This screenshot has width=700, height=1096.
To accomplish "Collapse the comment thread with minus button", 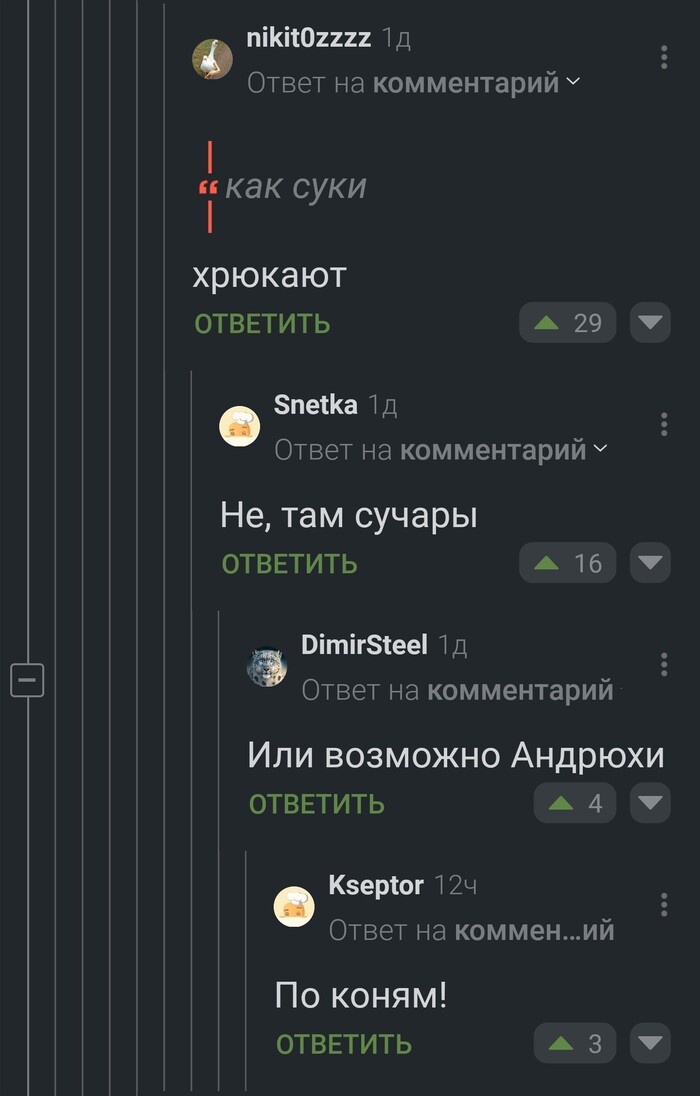I will (27, 681).
